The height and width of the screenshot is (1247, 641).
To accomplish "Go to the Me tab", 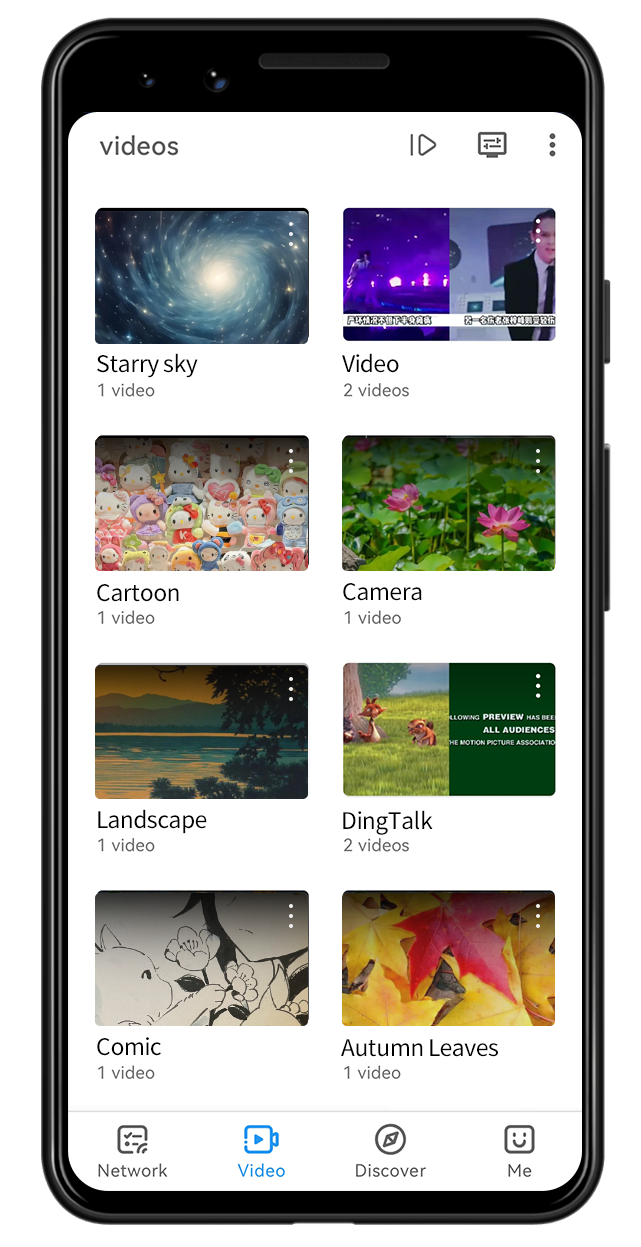I will [x=519, y=1151].
